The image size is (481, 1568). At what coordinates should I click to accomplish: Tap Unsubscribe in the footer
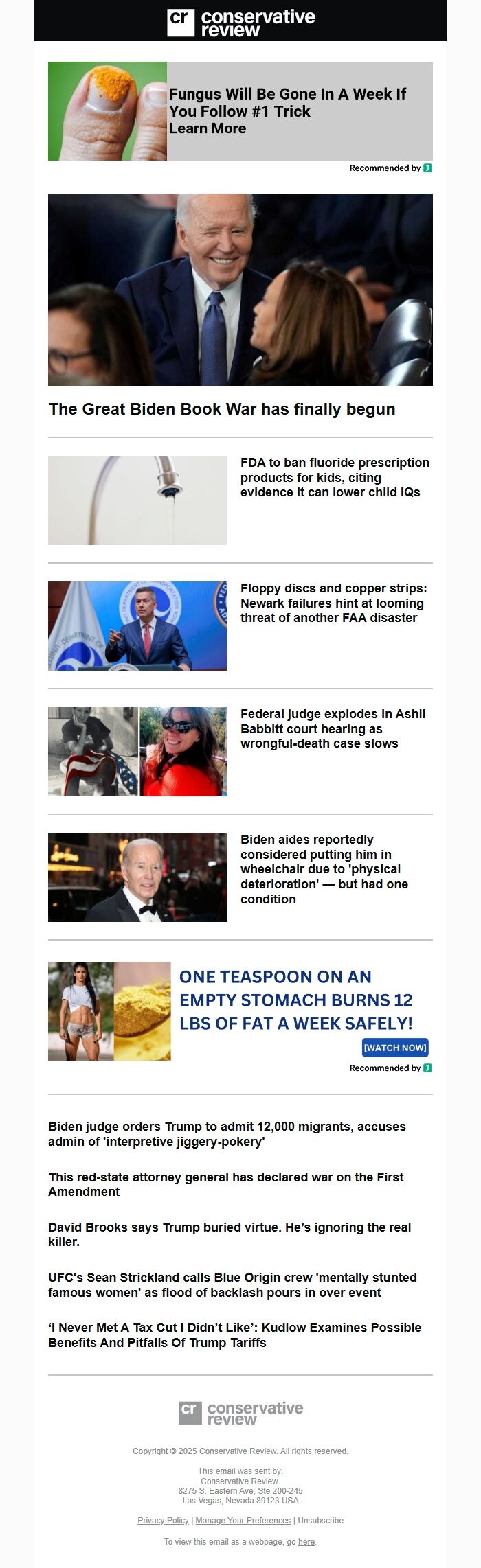(x=320, y=1520)
